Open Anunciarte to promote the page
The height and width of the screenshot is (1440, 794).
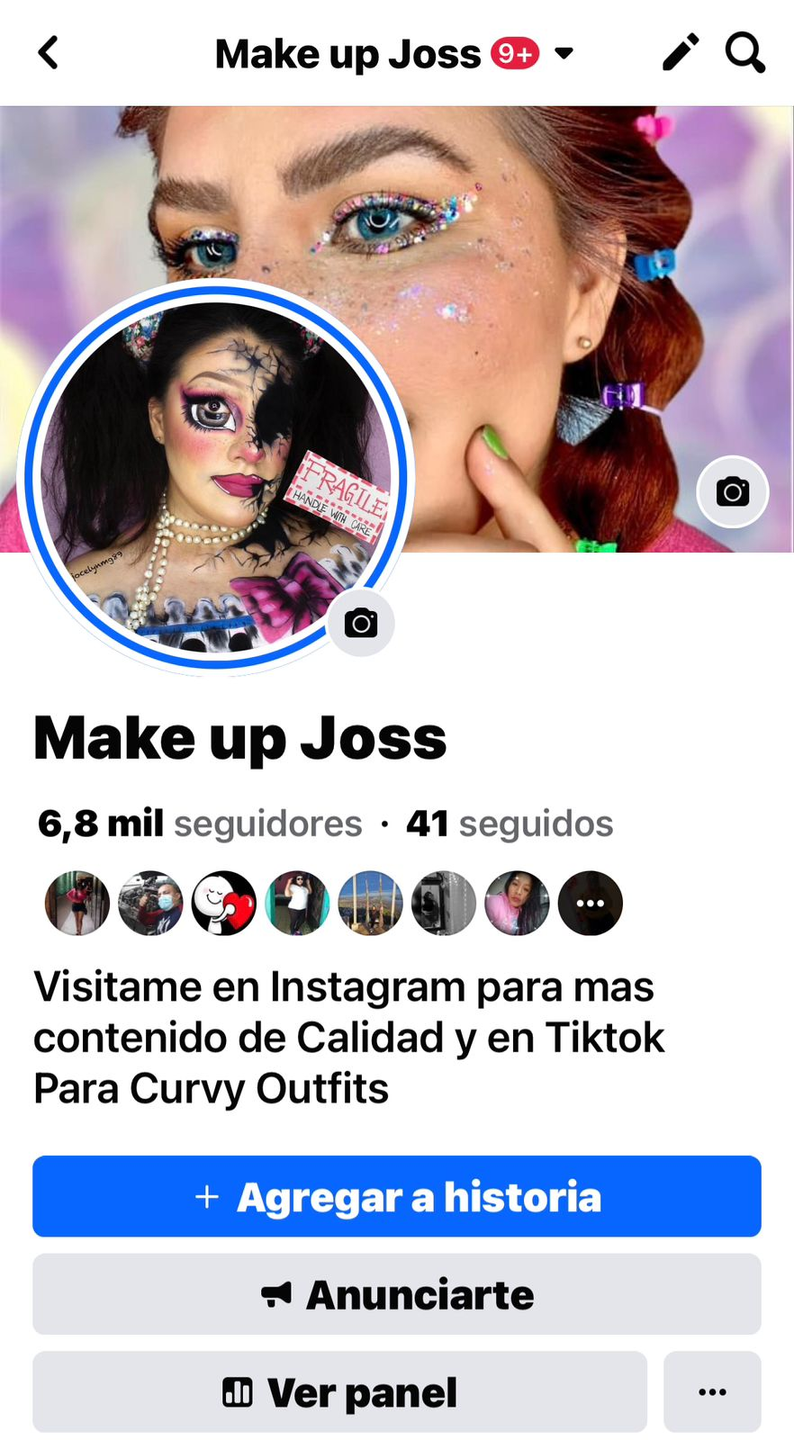tap(397, 1295)
